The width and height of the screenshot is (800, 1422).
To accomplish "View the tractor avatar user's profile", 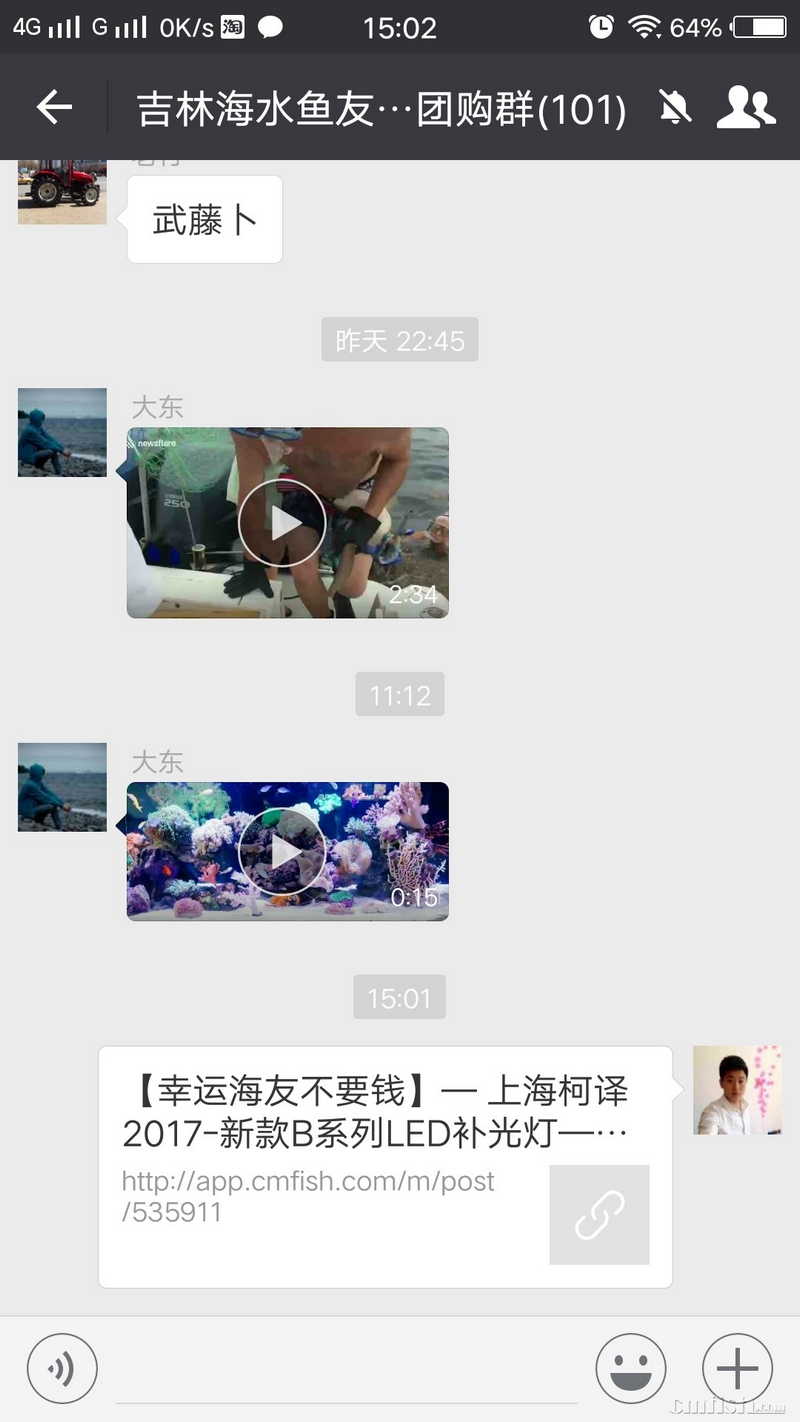I will 62,190.
